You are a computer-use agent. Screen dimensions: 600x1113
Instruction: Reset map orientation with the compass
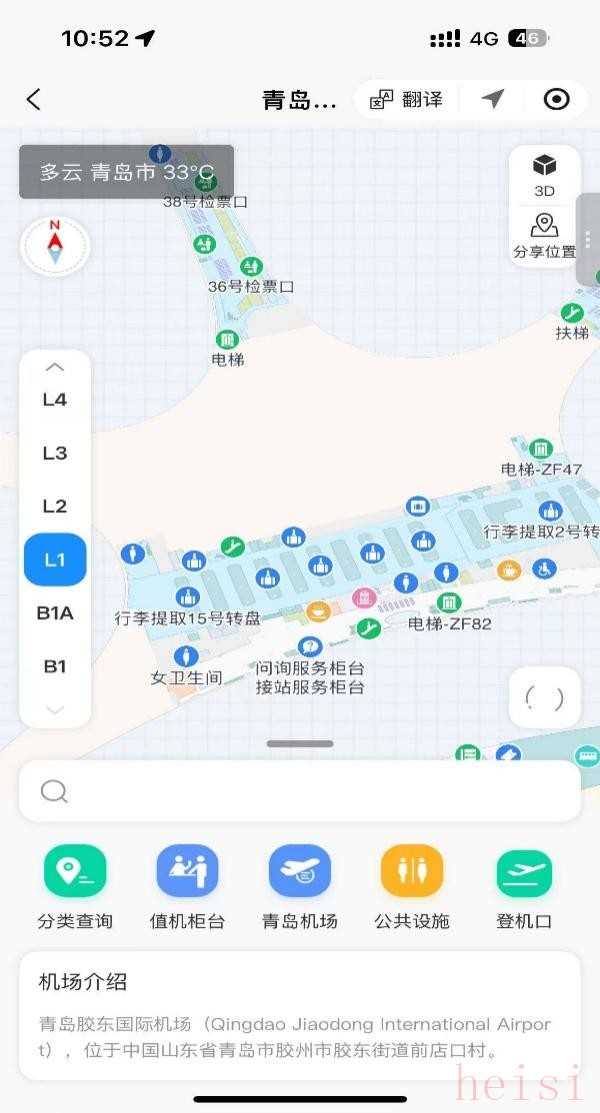55,245
